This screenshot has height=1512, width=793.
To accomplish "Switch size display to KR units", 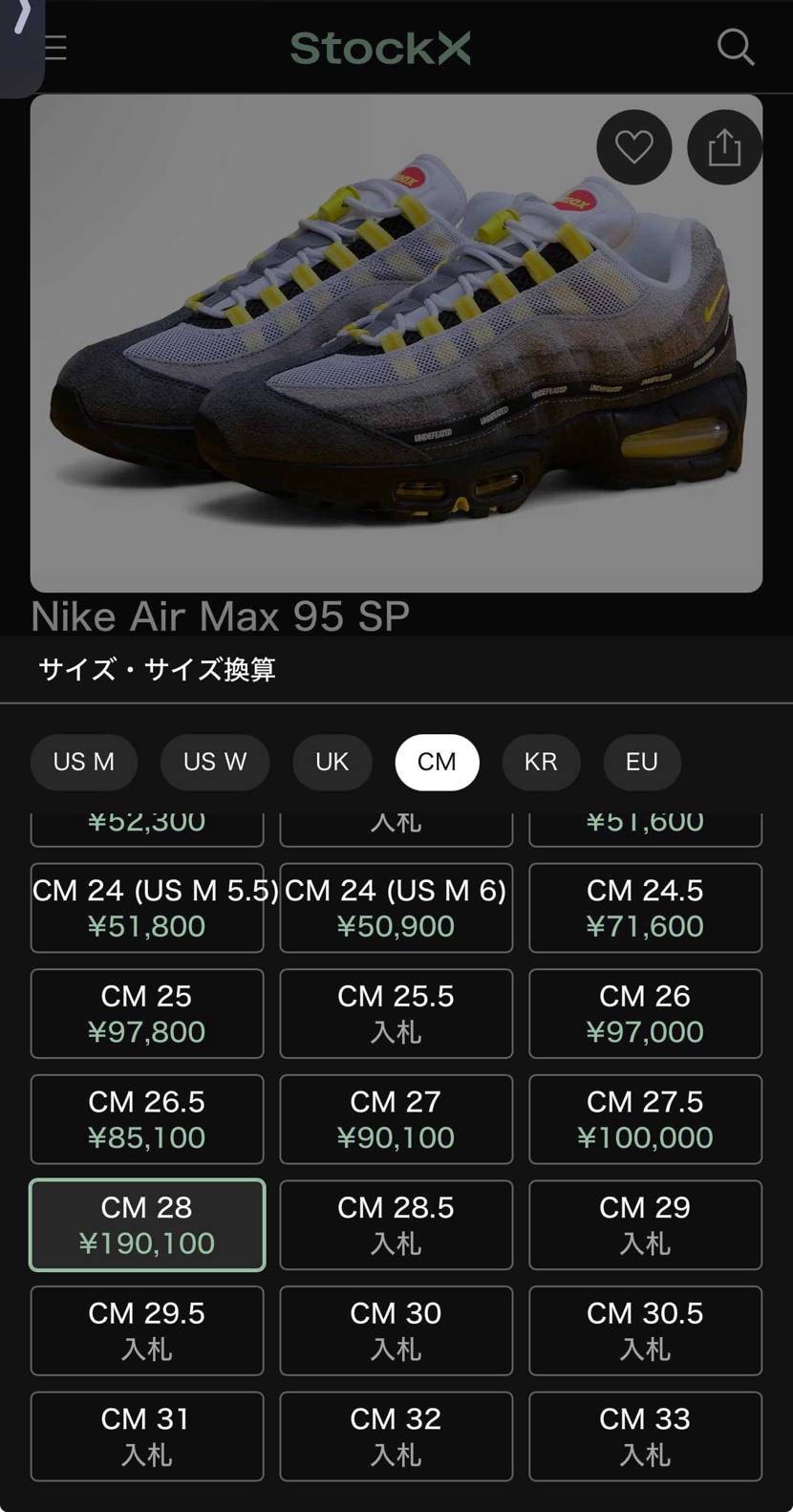I will (541, 762).
